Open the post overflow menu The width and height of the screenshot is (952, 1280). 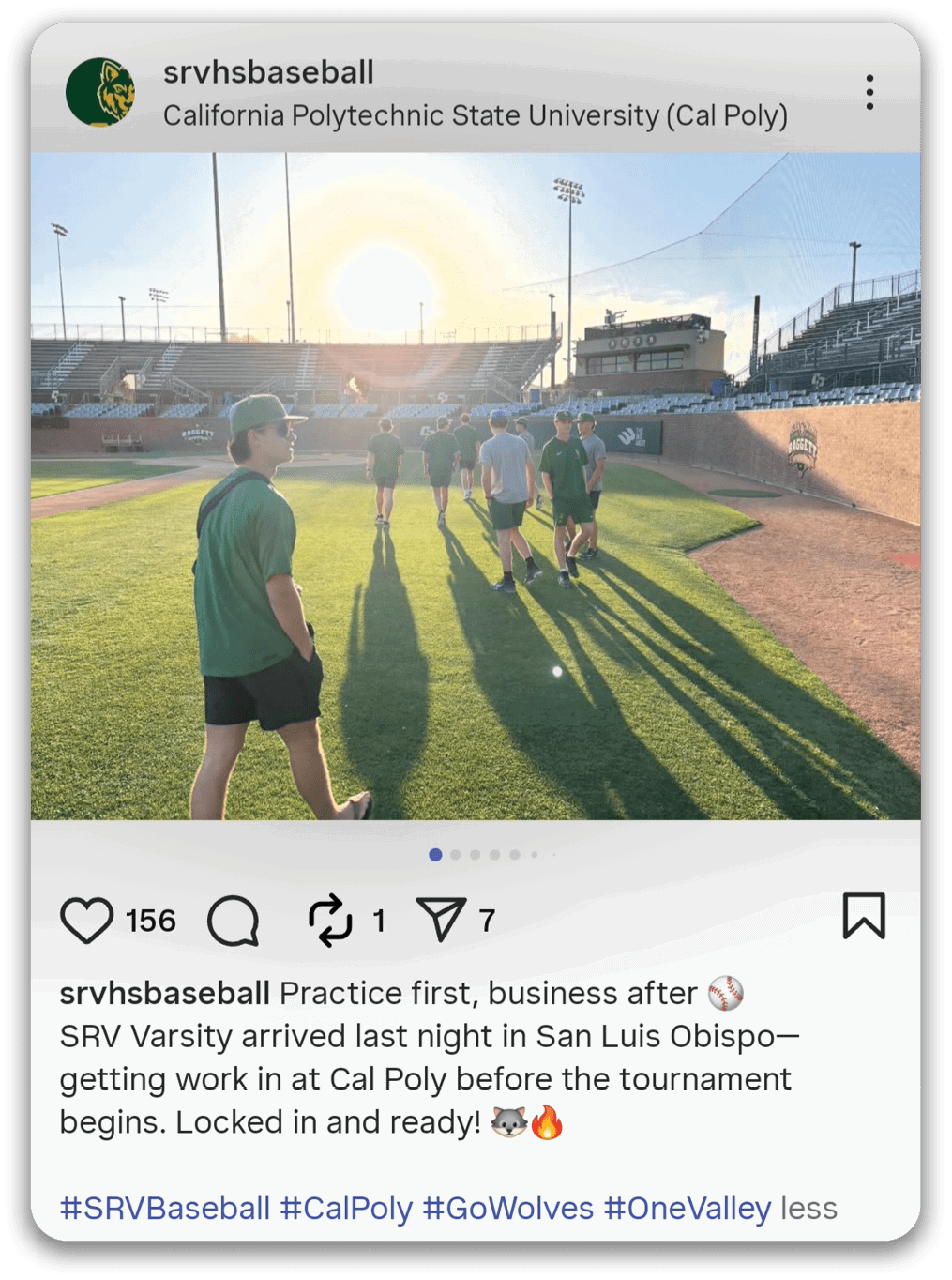pos(869,92)
